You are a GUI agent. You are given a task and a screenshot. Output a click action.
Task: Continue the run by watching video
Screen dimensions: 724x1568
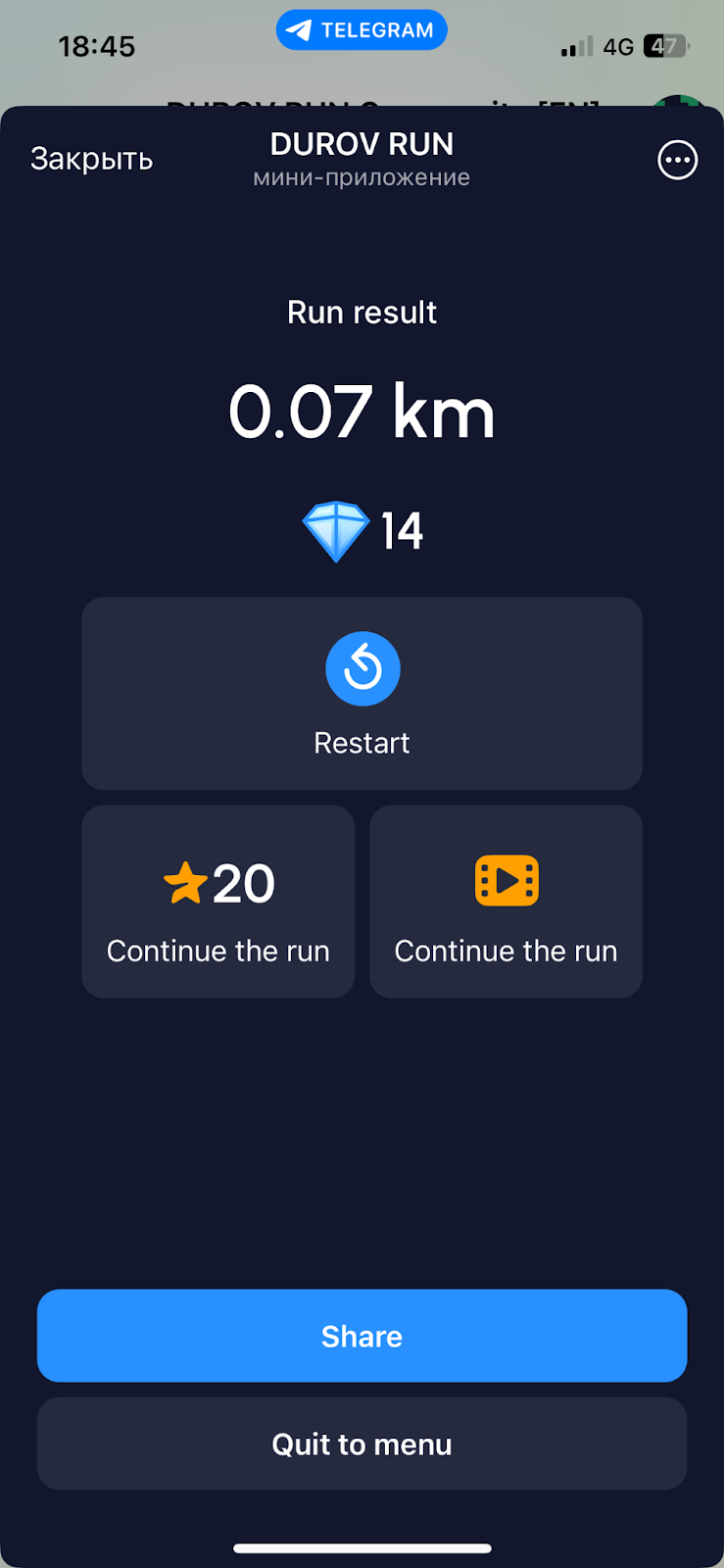[x=506, y=902]
